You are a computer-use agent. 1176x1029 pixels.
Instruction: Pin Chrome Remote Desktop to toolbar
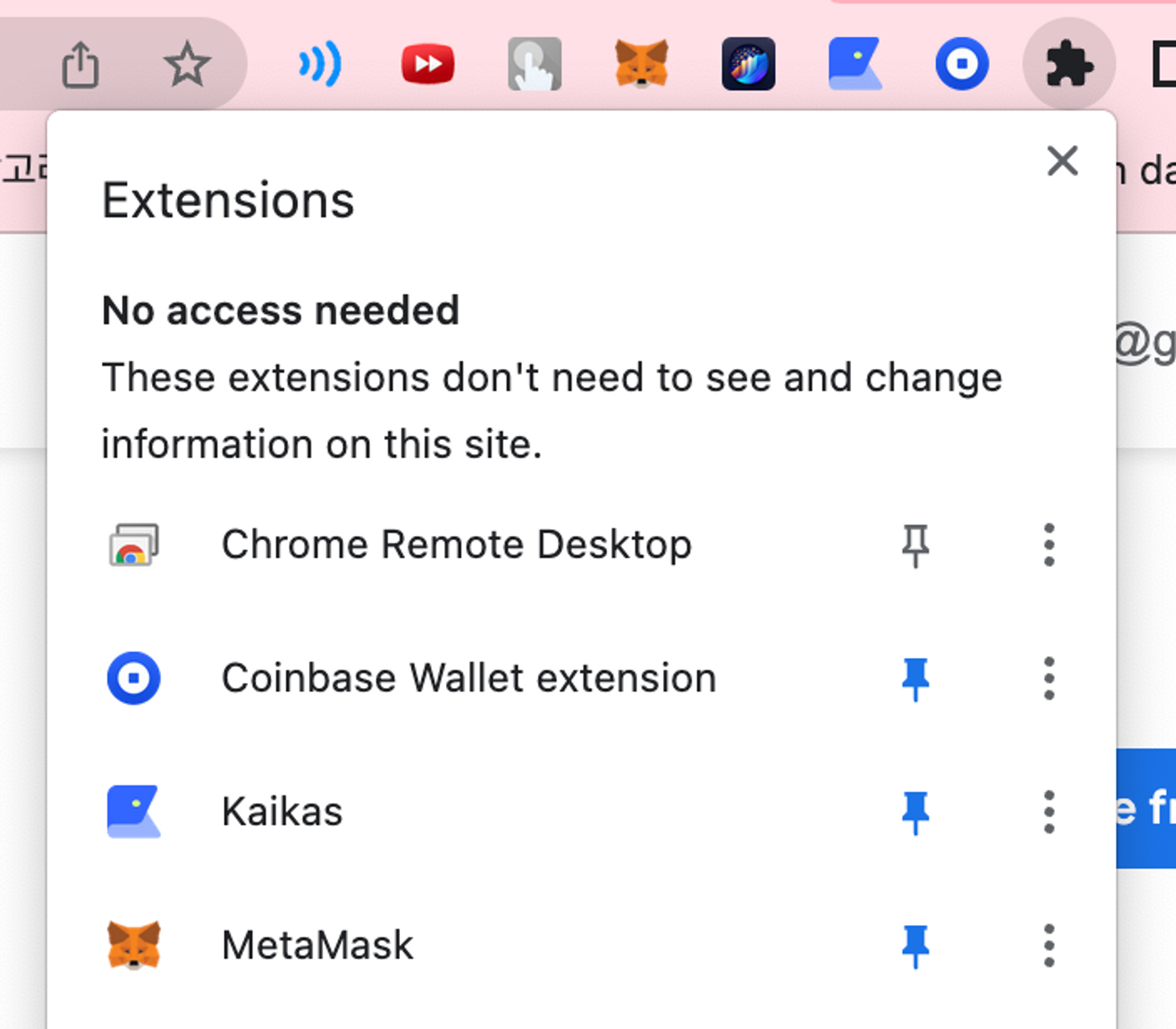915,545
